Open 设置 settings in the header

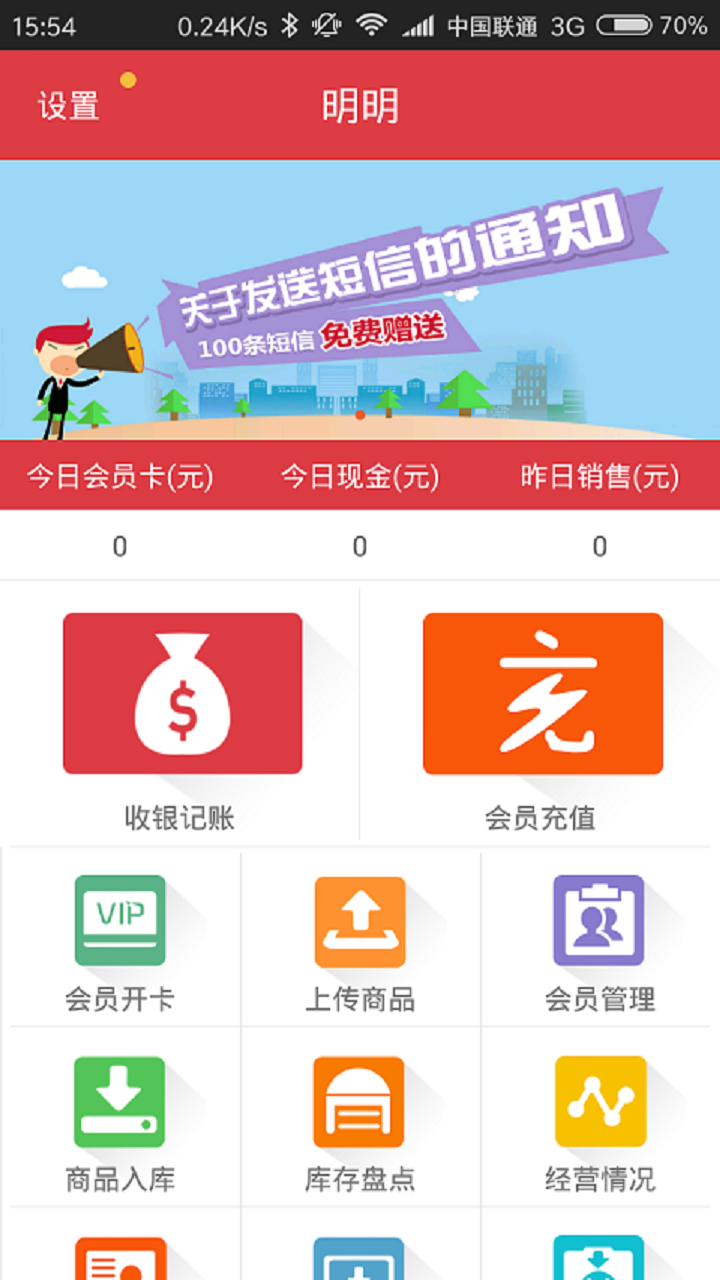68,105
